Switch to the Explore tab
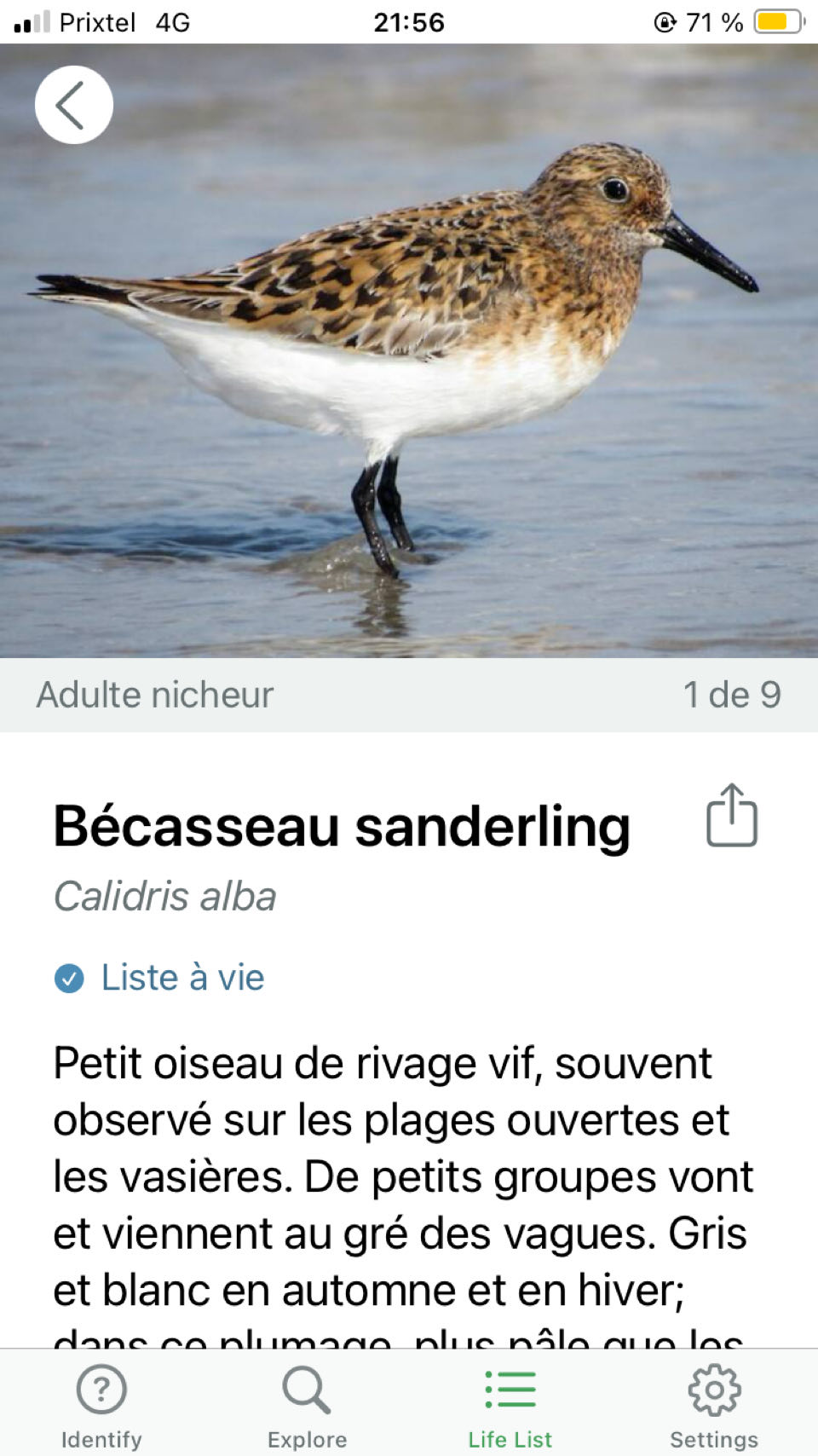 307,1405
